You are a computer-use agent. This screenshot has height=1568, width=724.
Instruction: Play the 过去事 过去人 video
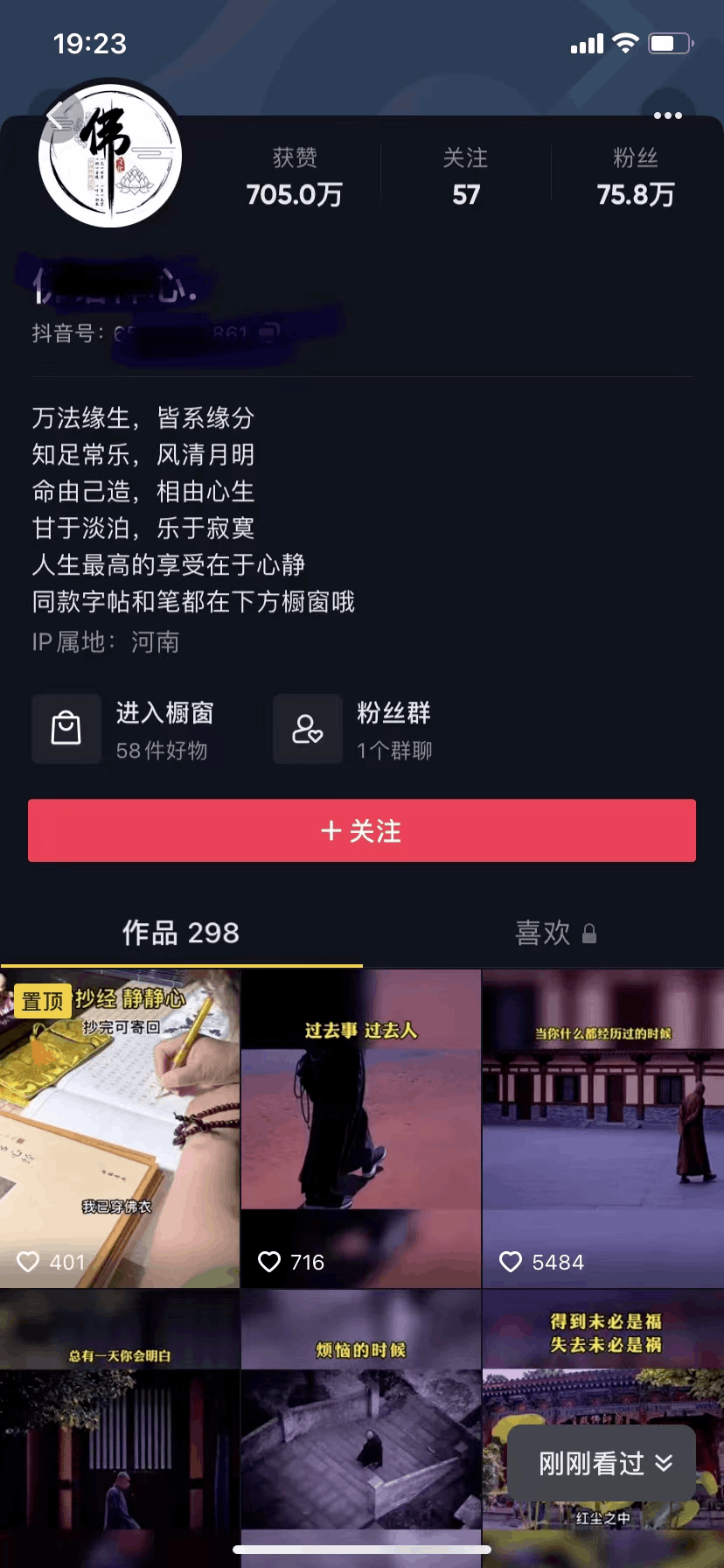pos(361,1129)
